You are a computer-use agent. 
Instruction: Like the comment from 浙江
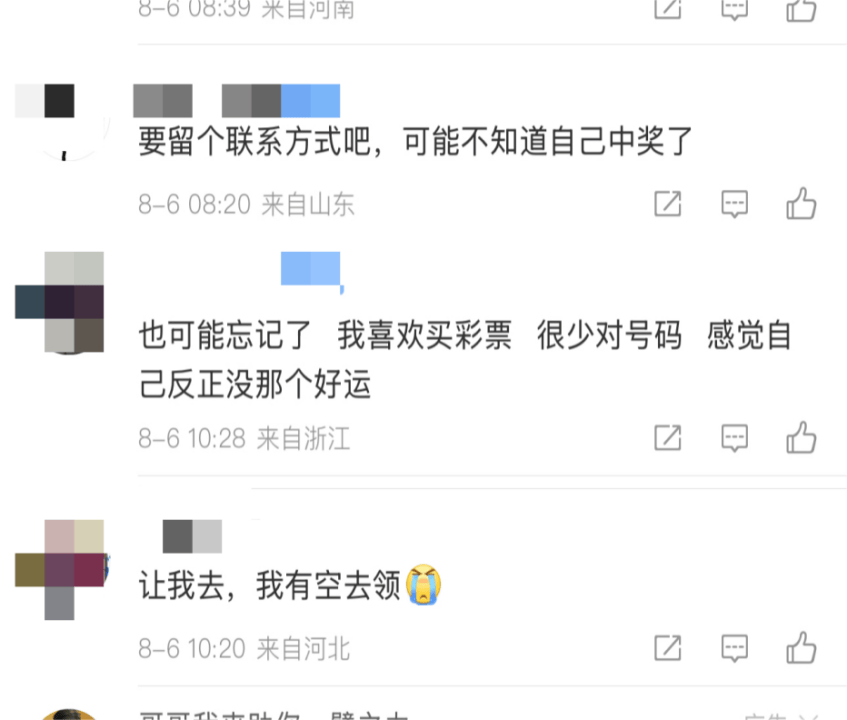[801, 438]
